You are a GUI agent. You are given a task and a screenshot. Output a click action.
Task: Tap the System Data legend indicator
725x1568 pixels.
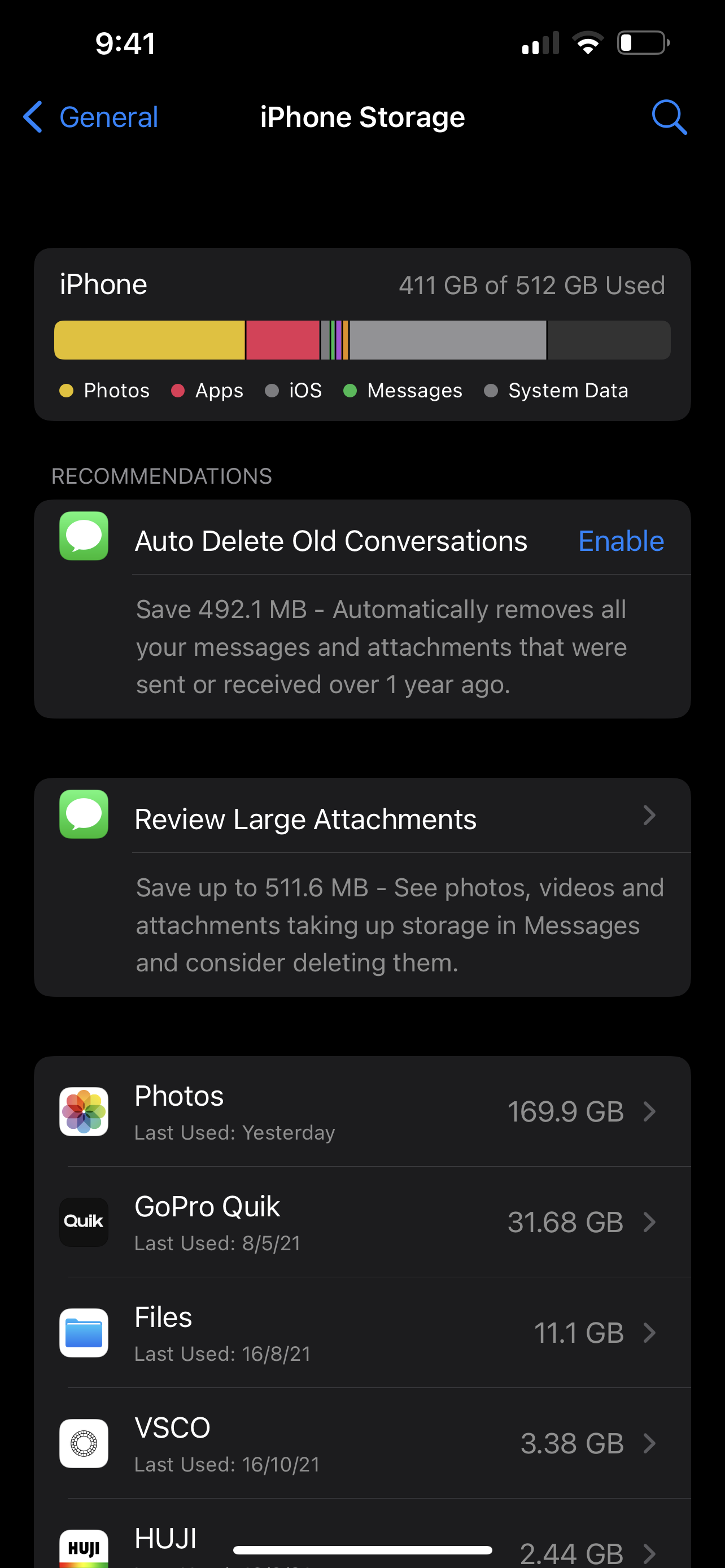(491, 390)
